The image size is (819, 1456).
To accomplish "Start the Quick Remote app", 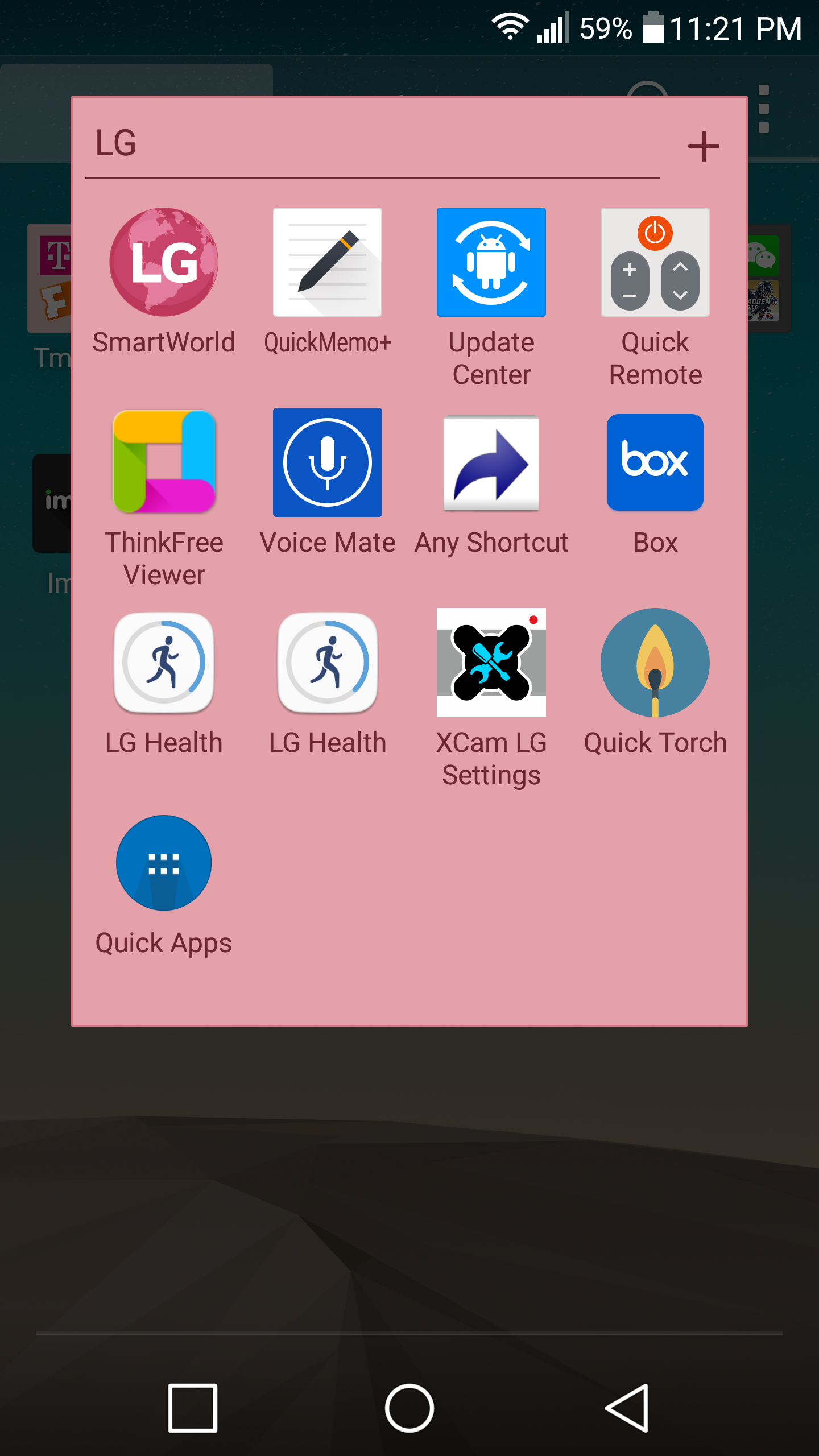I will [x=655, y=262].
